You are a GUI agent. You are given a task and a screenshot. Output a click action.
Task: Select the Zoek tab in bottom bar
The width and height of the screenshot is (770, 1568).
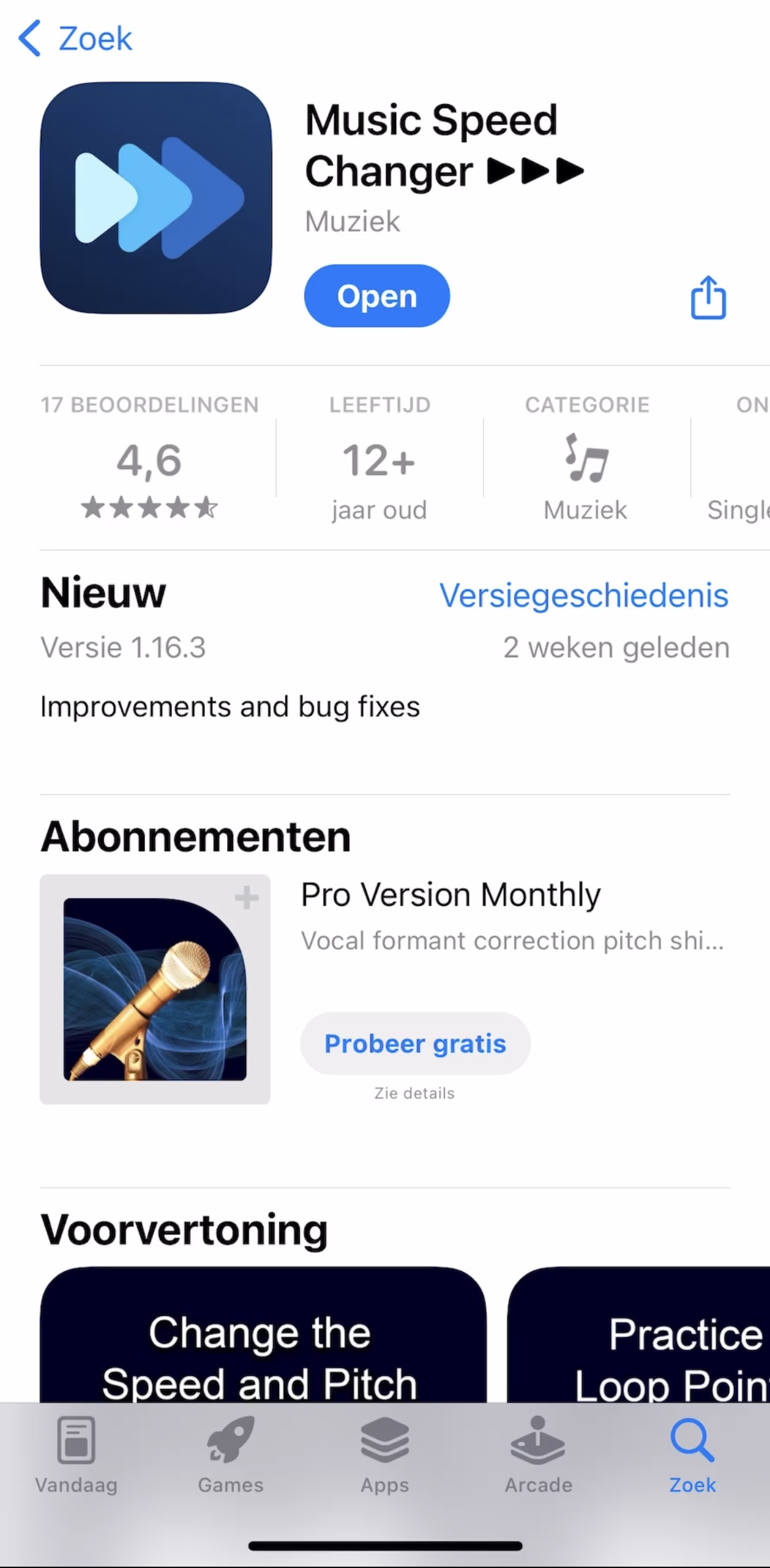pos(692,1454)
